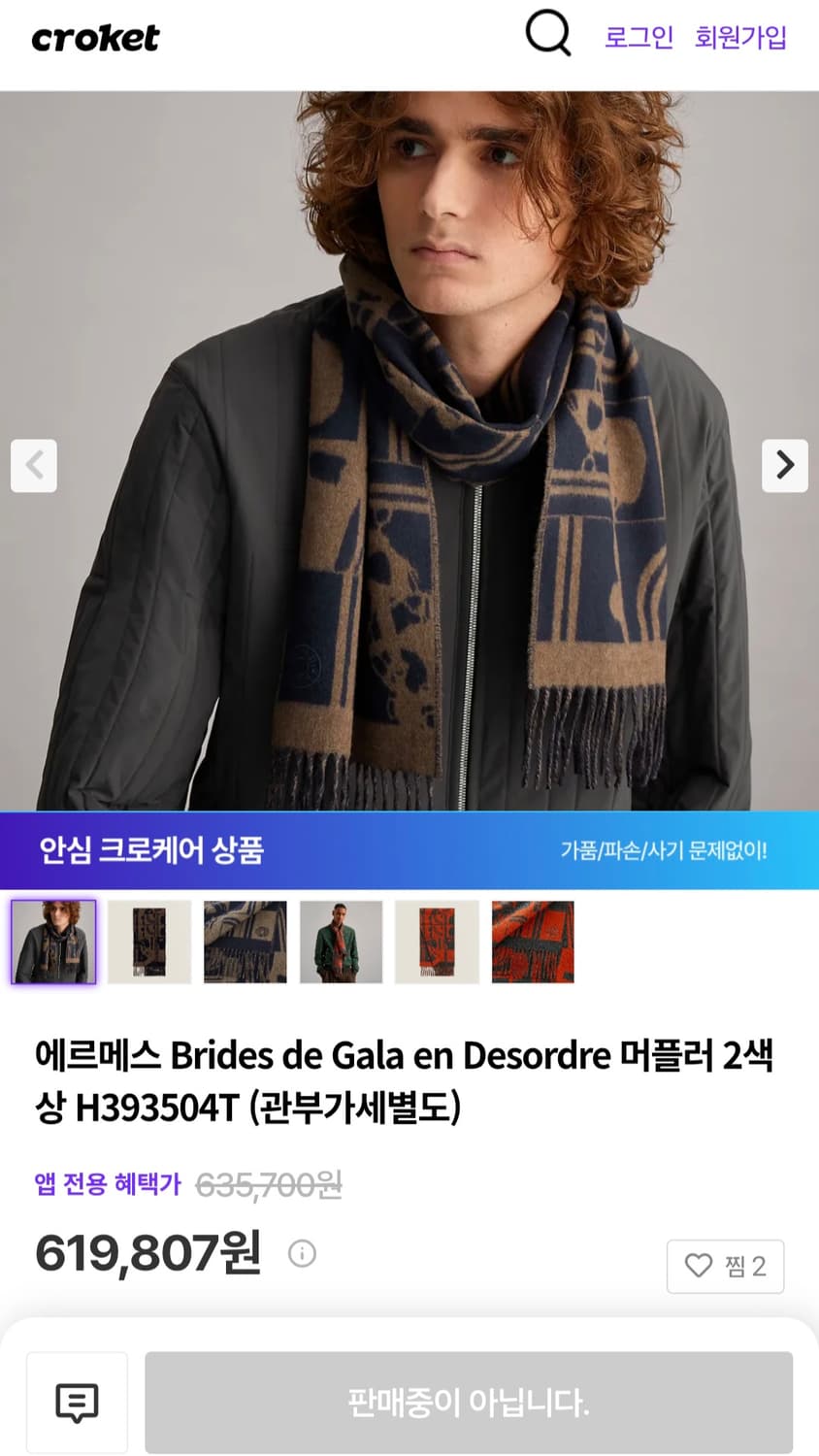Select the folded scarf second thumbnail
The width and height of the screenshot is (819, 1456).
[x=148, y=942]
